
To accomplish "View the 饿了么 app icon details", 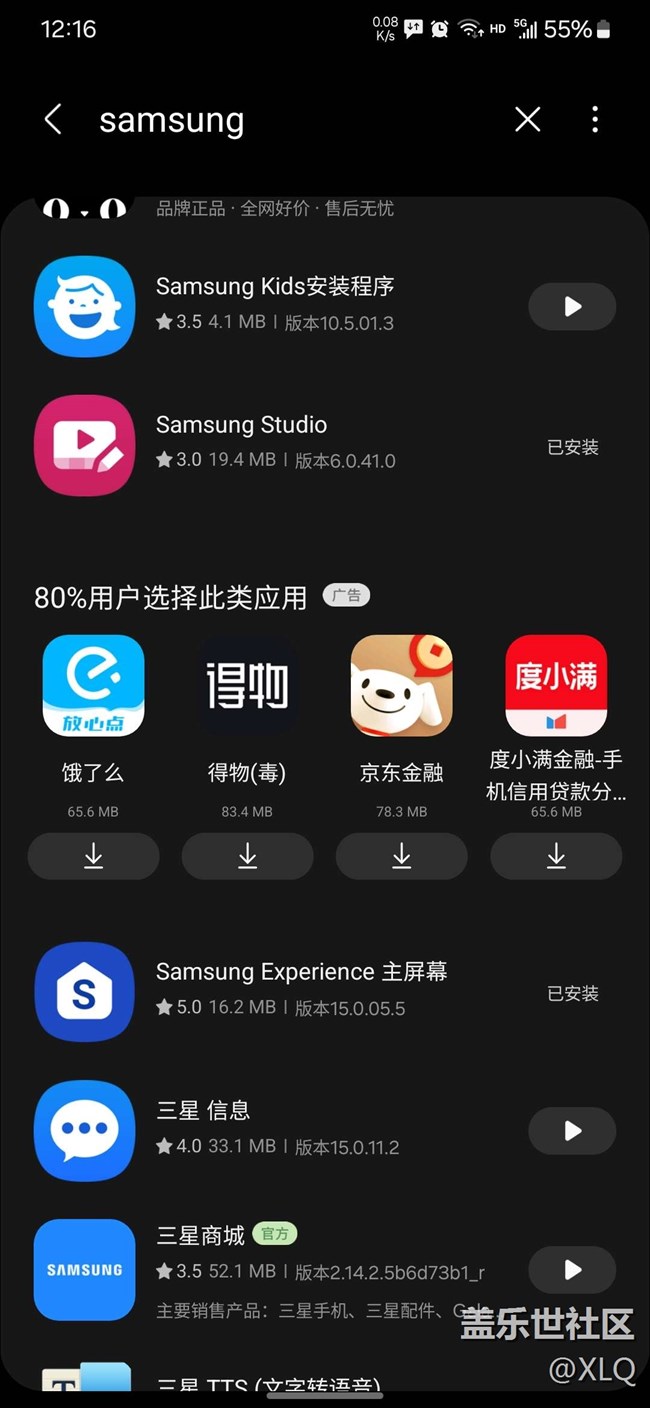I will [93, 685].
